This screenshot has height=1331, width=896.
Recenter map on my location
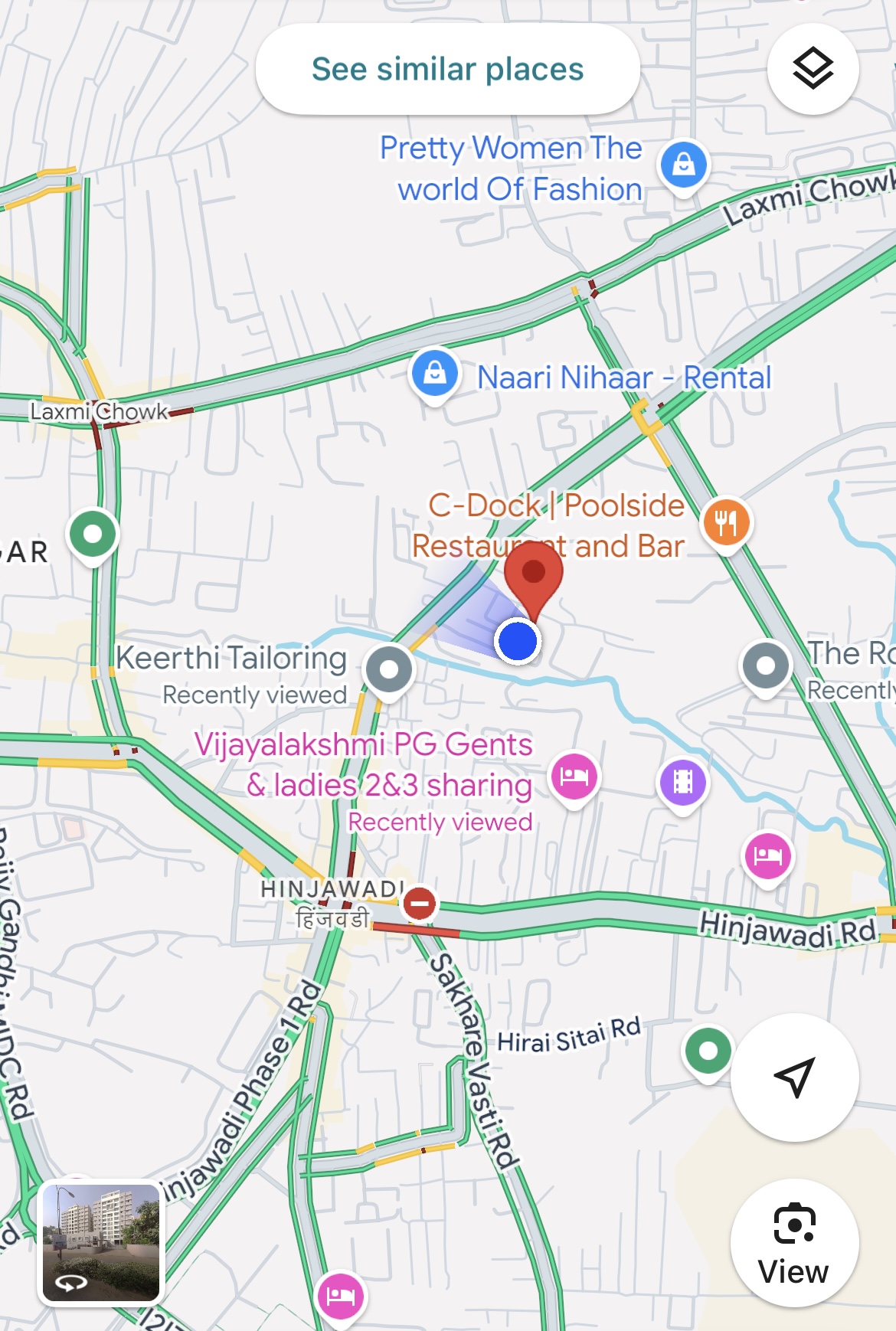(x=794, y=1077)
